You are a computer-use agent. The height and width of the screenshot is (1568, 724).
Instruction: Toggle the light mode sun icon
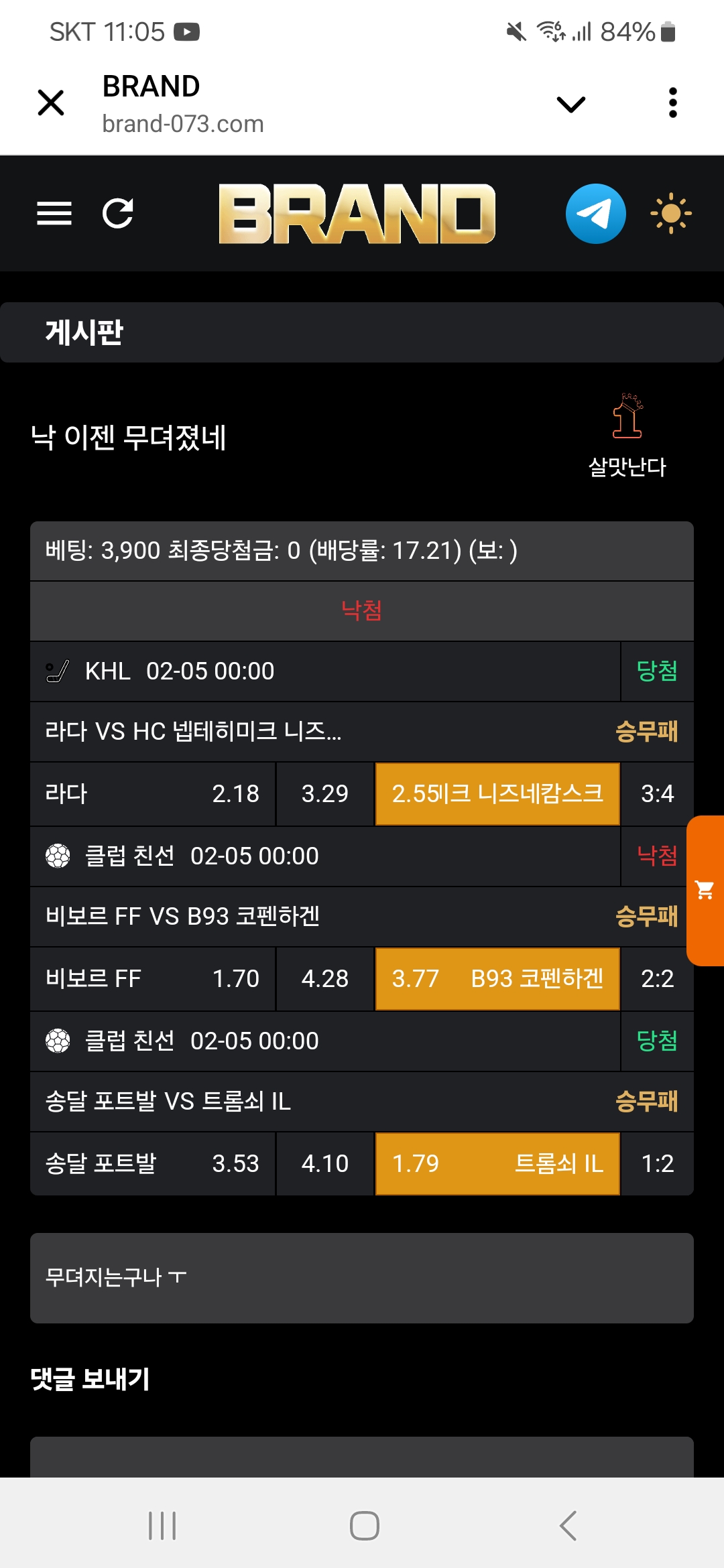pos(670,214)
